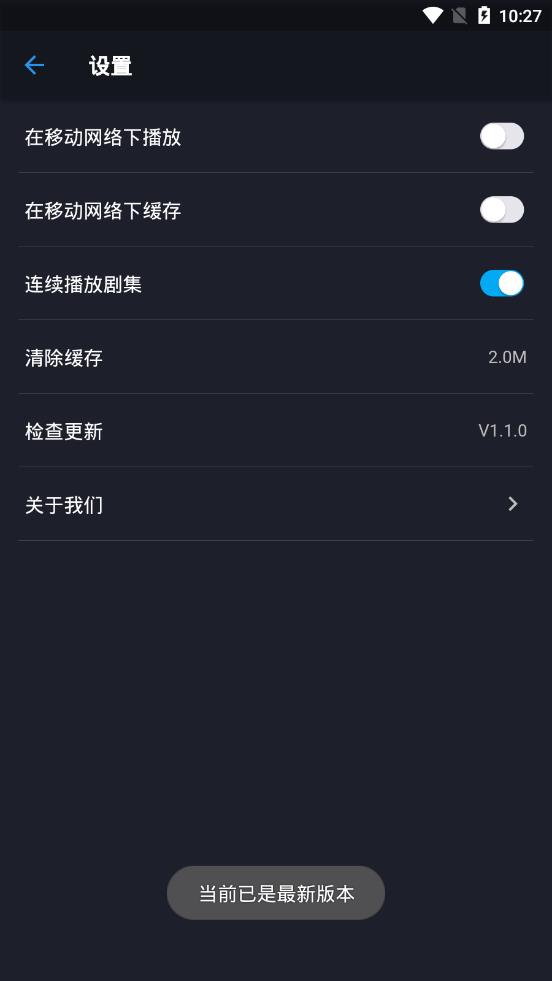Viewport: 552px width, 981px height.
Task: Open 关于我们 page
Action: (275, 504)
